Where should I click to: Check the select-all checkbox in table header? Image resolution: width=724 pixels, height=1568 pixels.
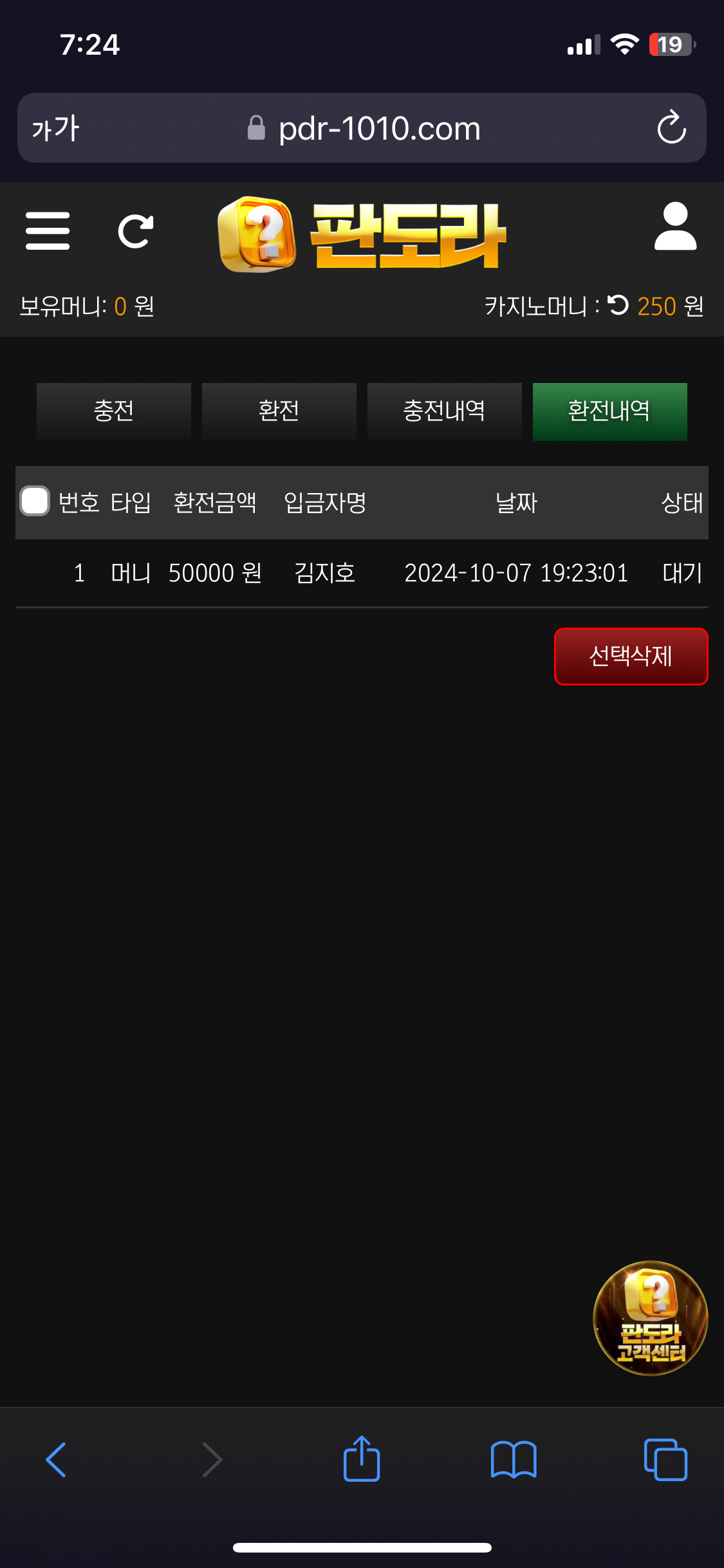click(35, 501)
